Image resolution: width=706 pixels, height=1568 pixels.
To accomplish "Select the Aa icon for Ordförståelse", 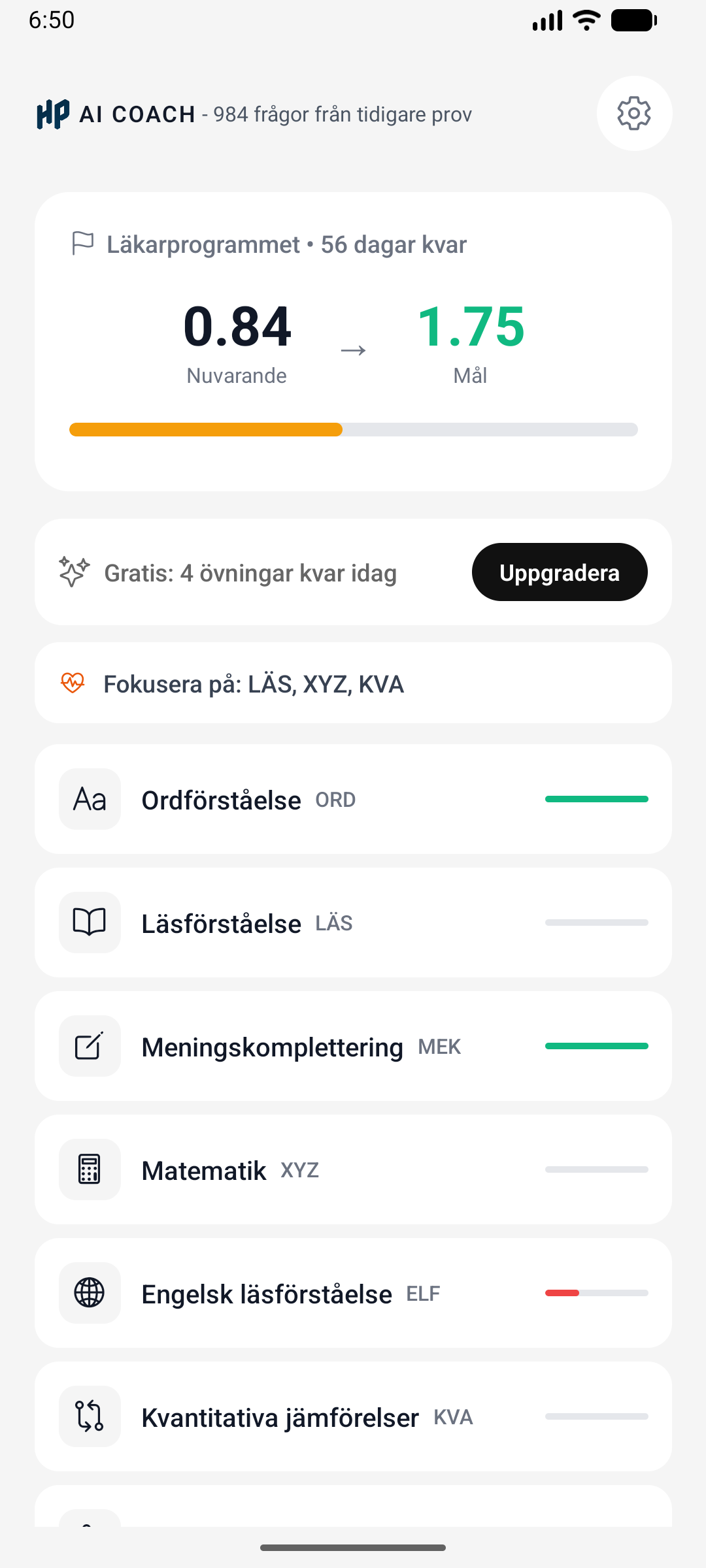I will [89, 798].
